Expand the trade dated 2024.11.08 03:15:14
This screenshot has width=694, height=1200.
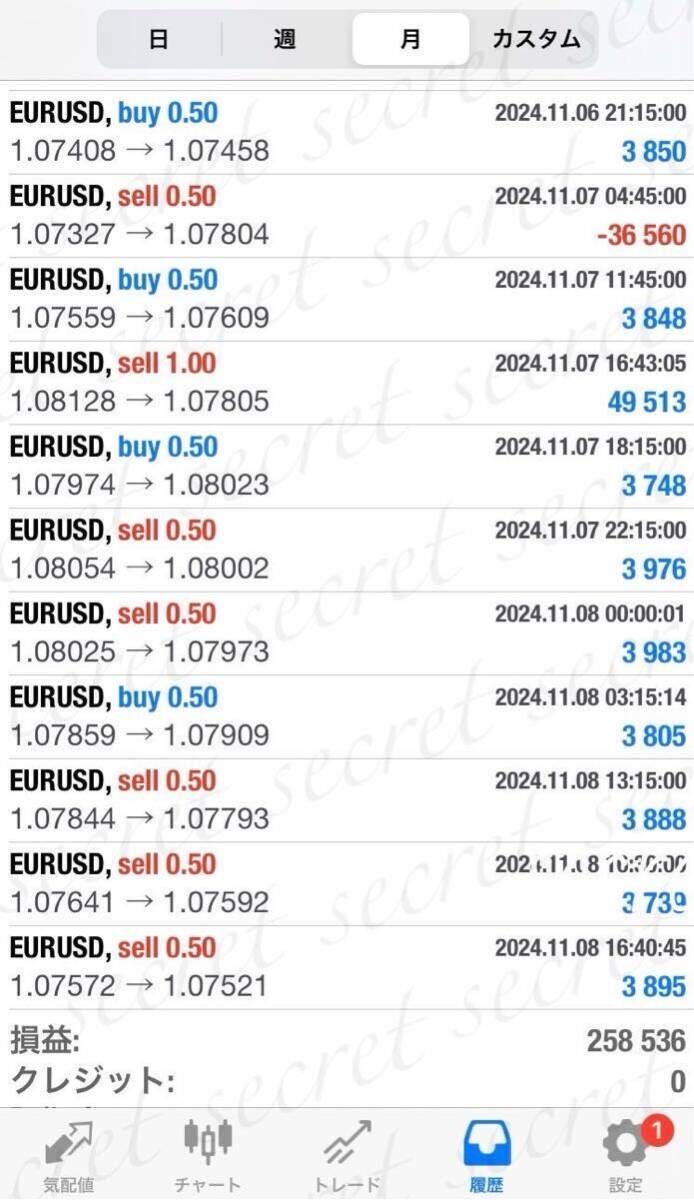click(347, 717)
